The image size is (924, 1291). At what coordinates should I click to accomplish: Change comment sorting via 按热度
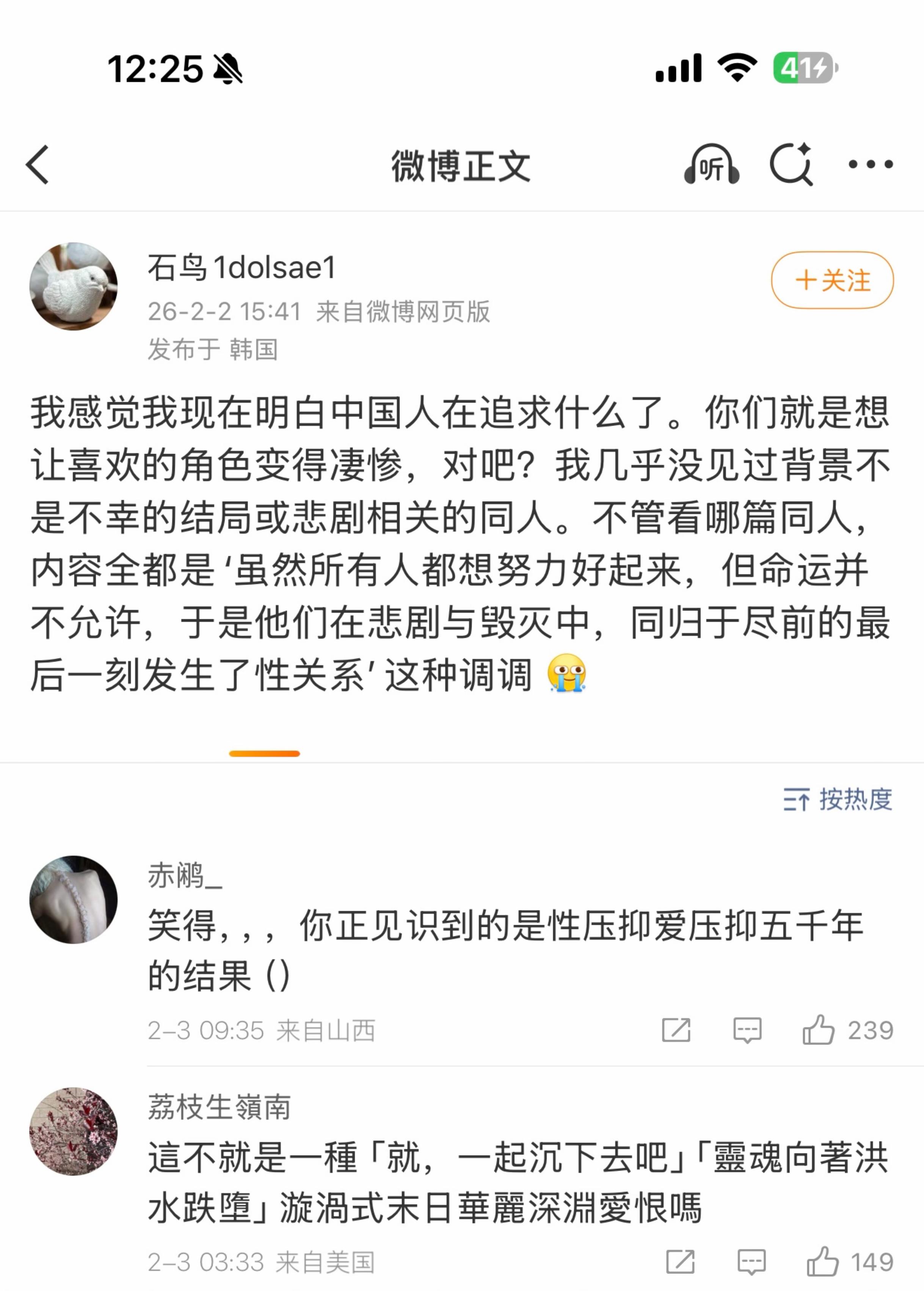838,799
